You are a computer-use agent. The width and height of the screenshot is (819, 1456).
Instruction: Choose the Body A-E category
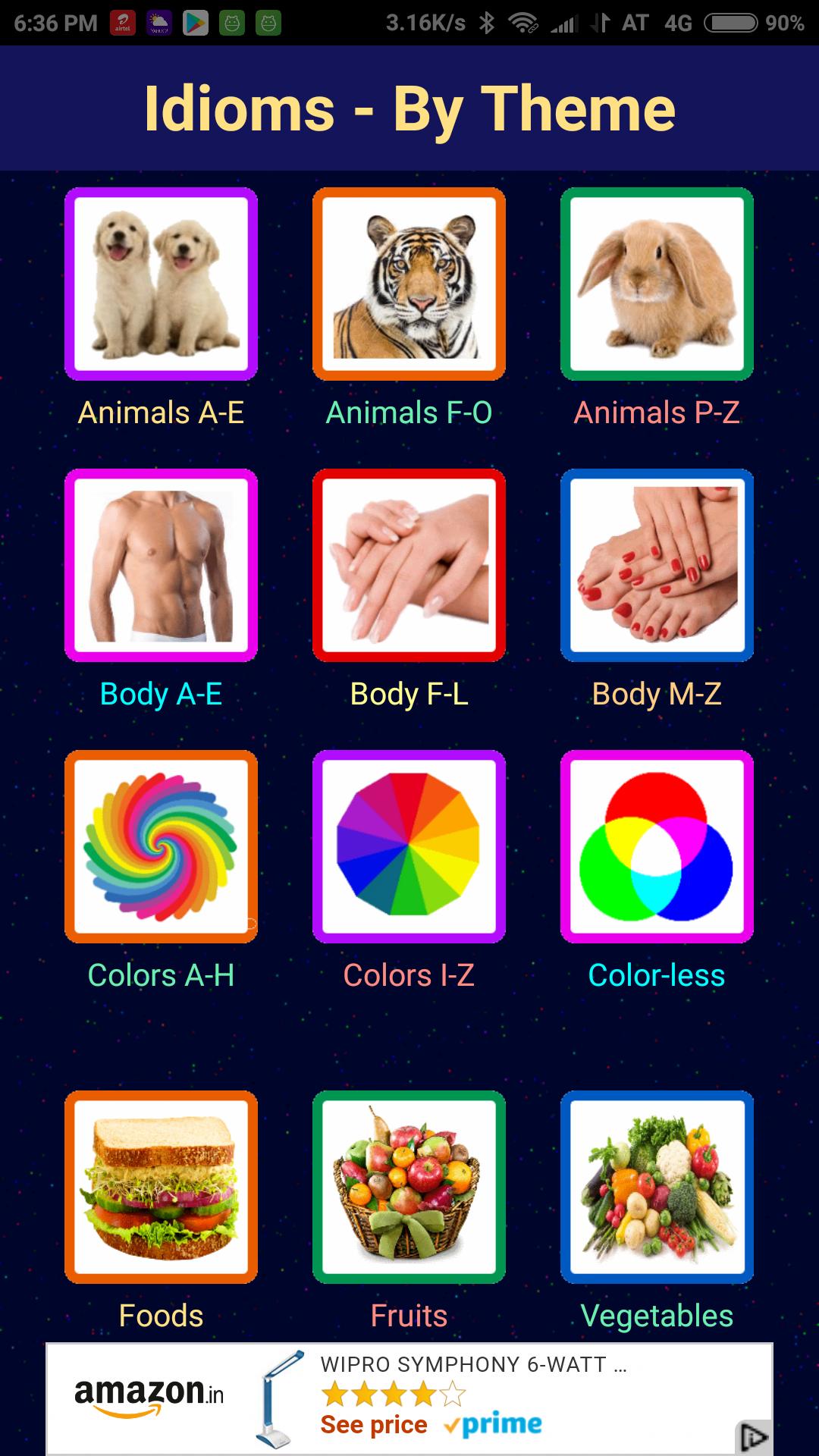161,566
